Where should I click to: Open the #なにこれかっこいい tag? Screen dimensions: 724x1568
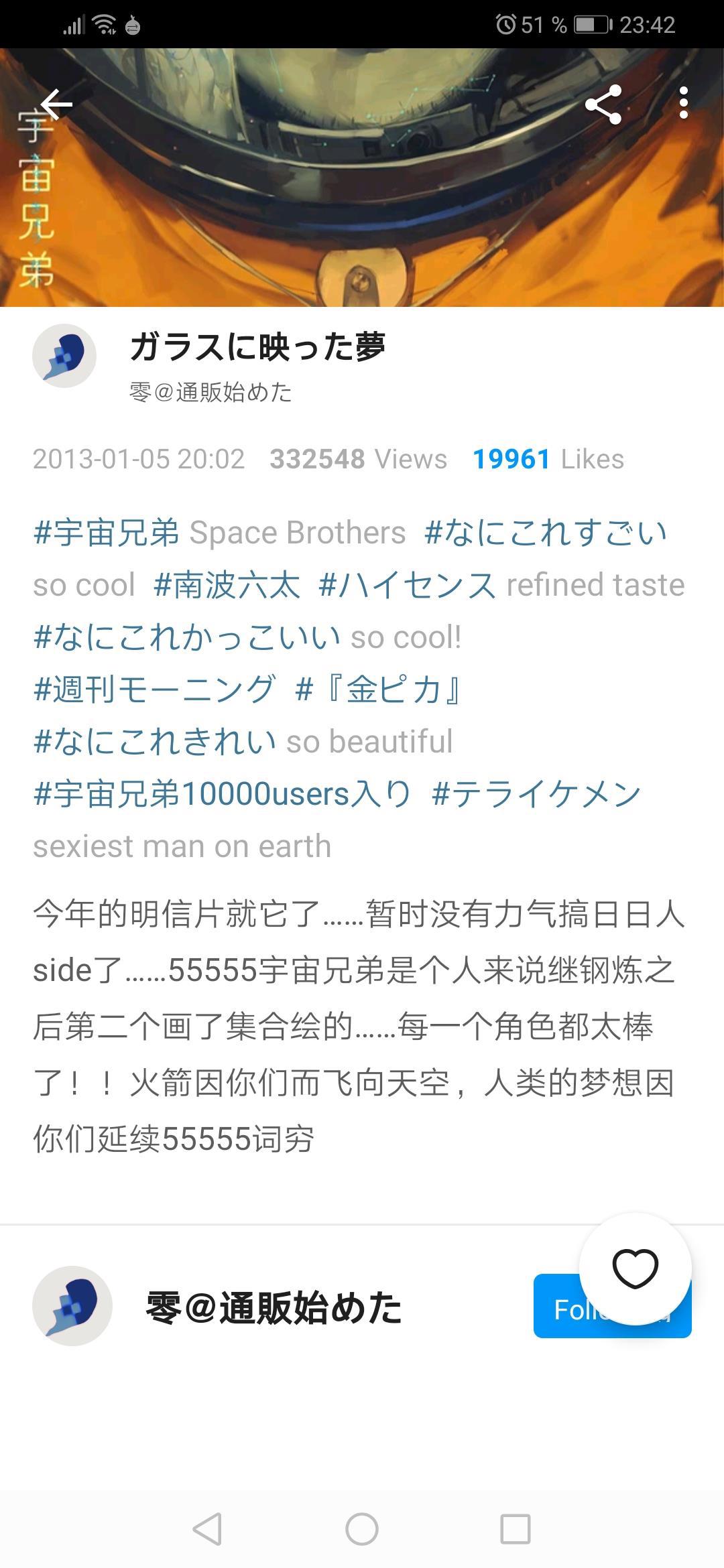click(x=187, y=637)
